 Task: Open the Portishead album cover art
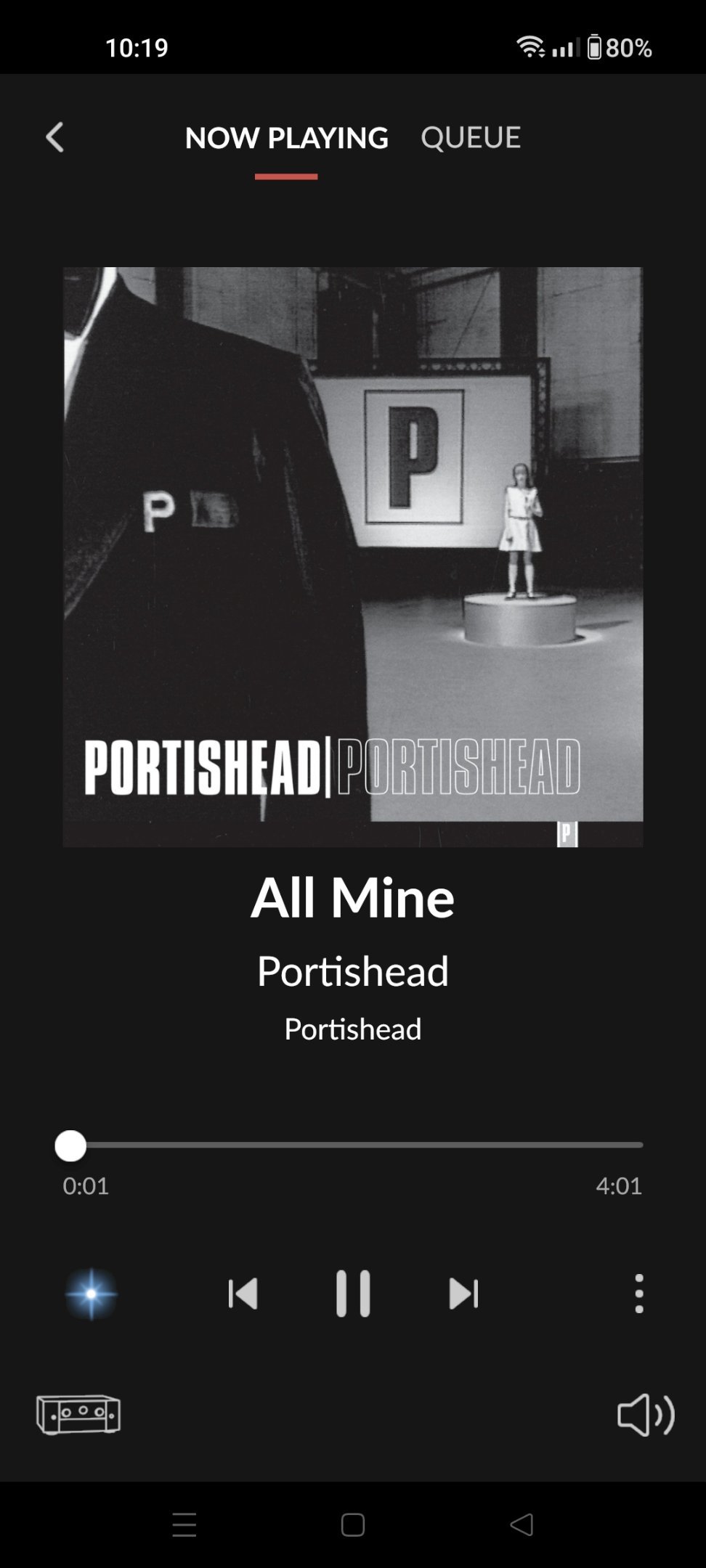pyautogui.click(x=353, y=557)
